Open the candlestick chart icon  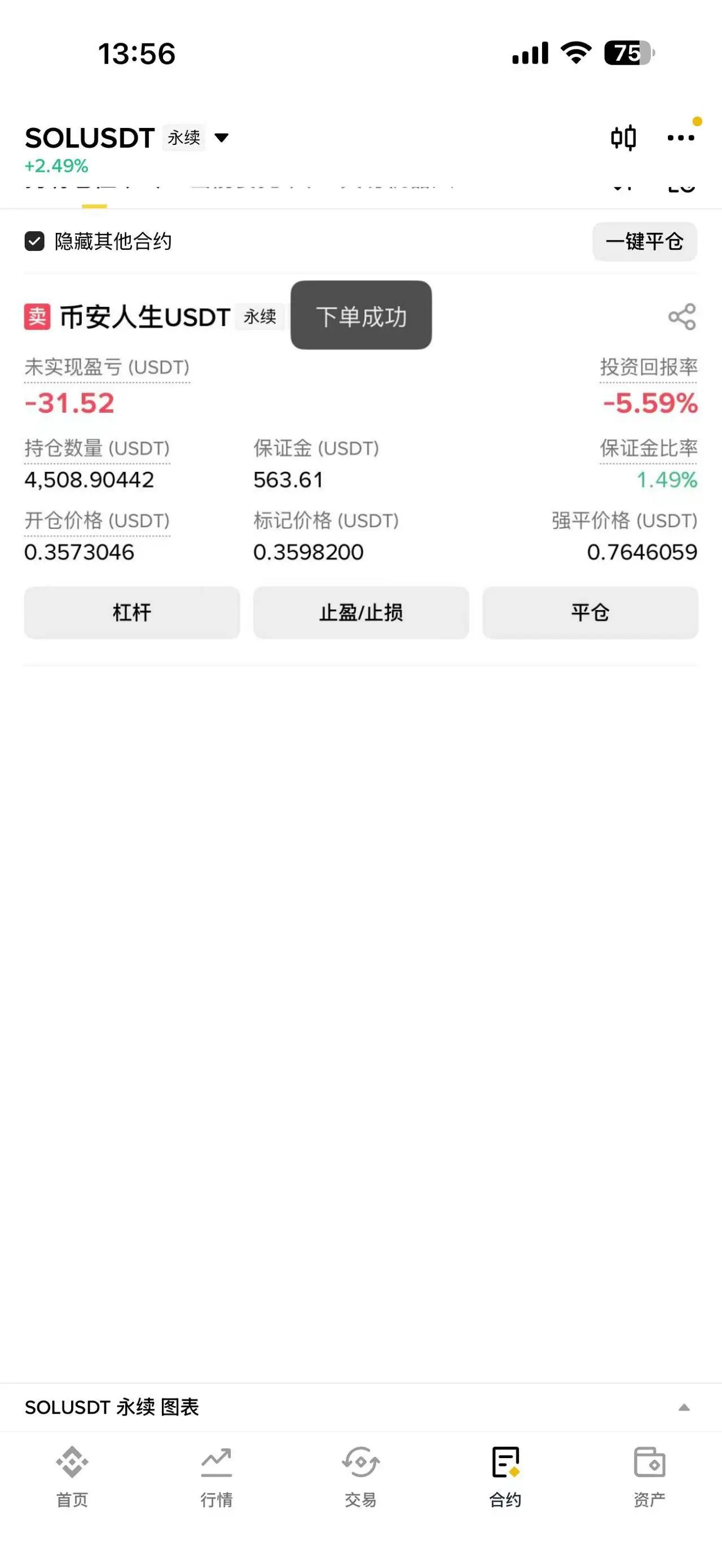(x=623, y=138)
